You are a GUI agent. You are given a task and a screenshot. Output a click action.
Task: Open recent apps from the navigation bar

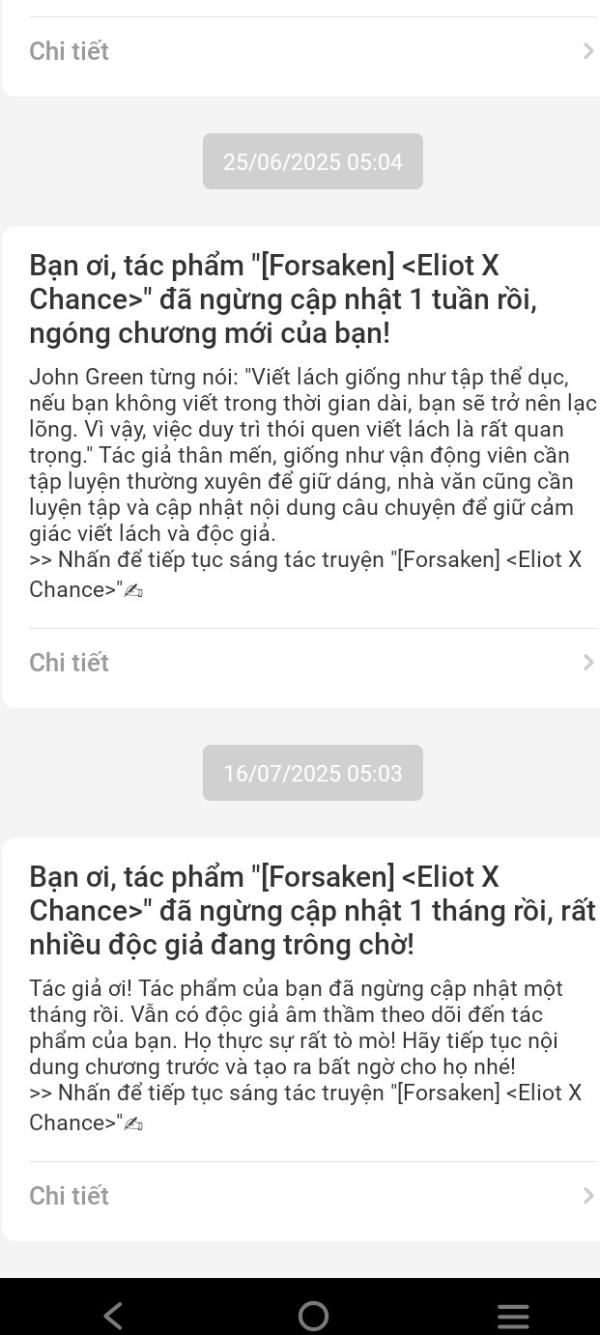click(513, 1315)
